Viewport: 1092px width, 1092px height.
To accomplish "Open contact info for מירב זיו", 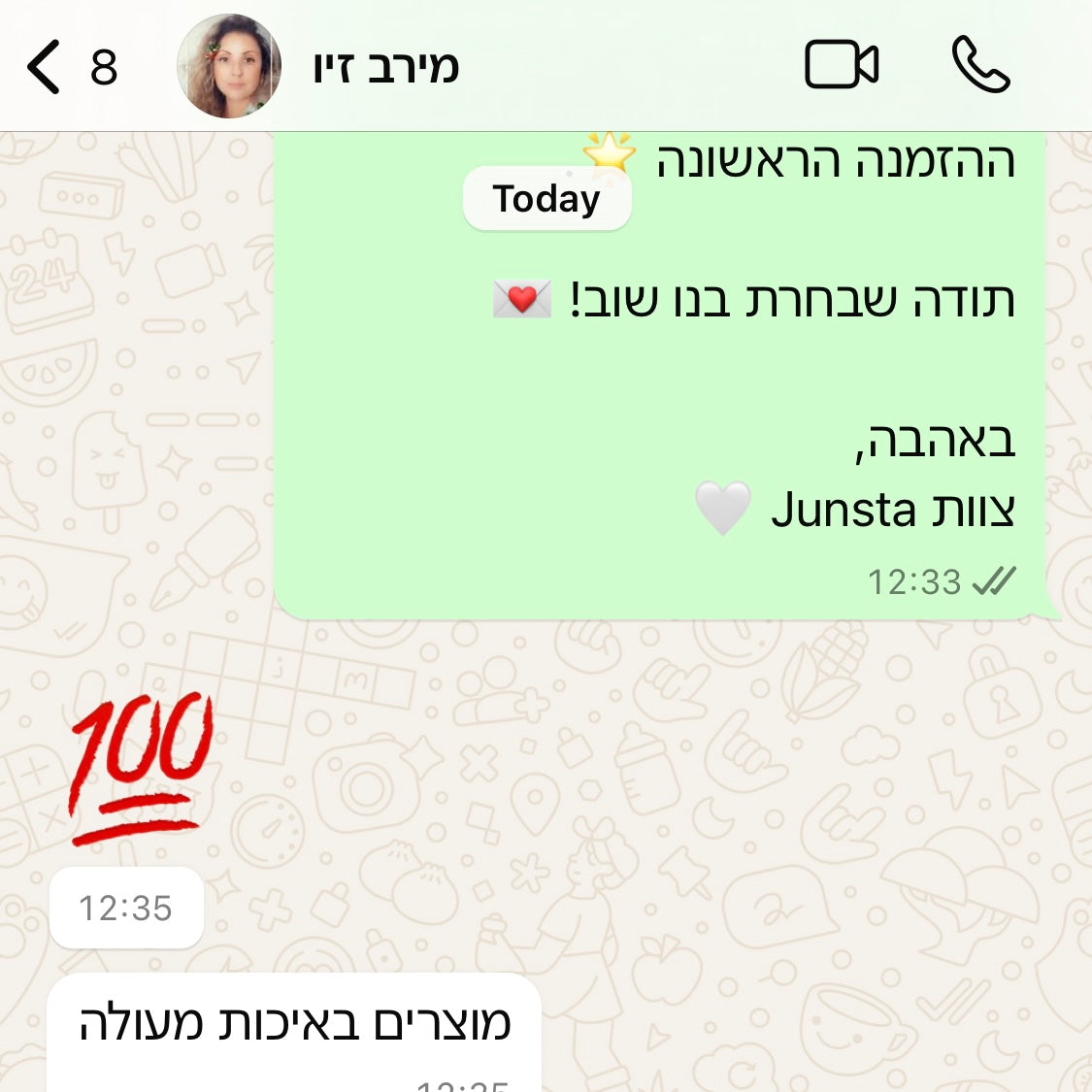I will 386,67.
